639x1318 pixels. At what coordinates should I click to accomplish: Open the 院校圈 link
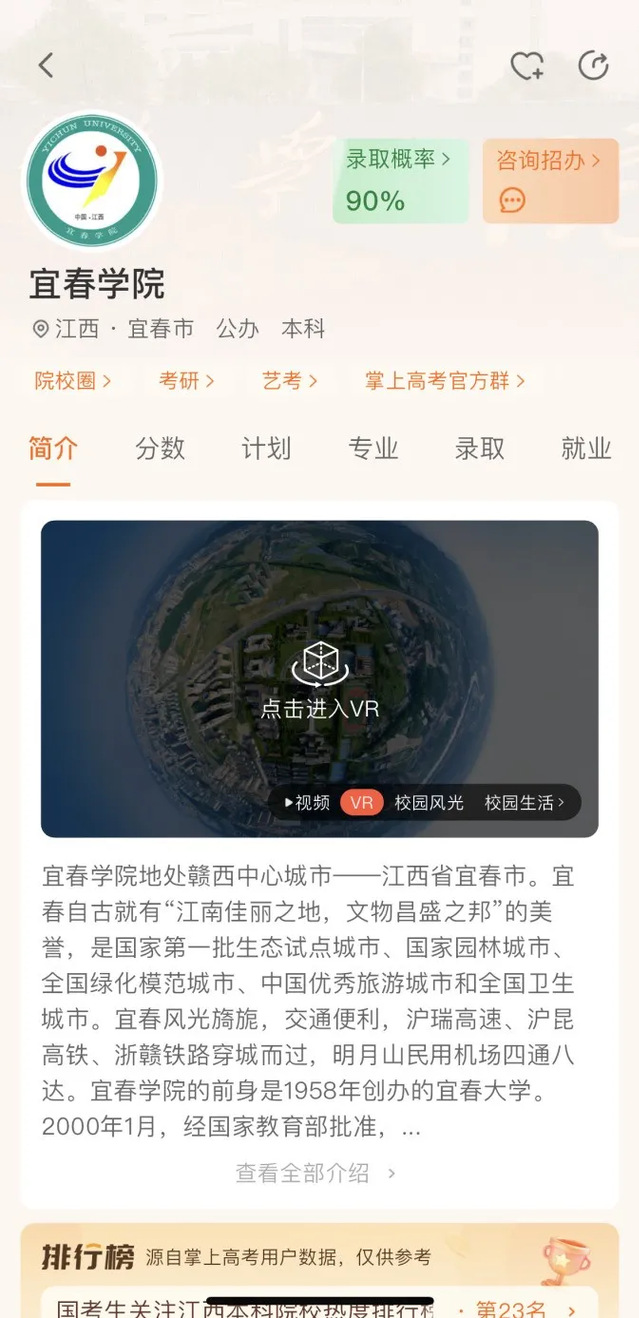pos(72,380)
